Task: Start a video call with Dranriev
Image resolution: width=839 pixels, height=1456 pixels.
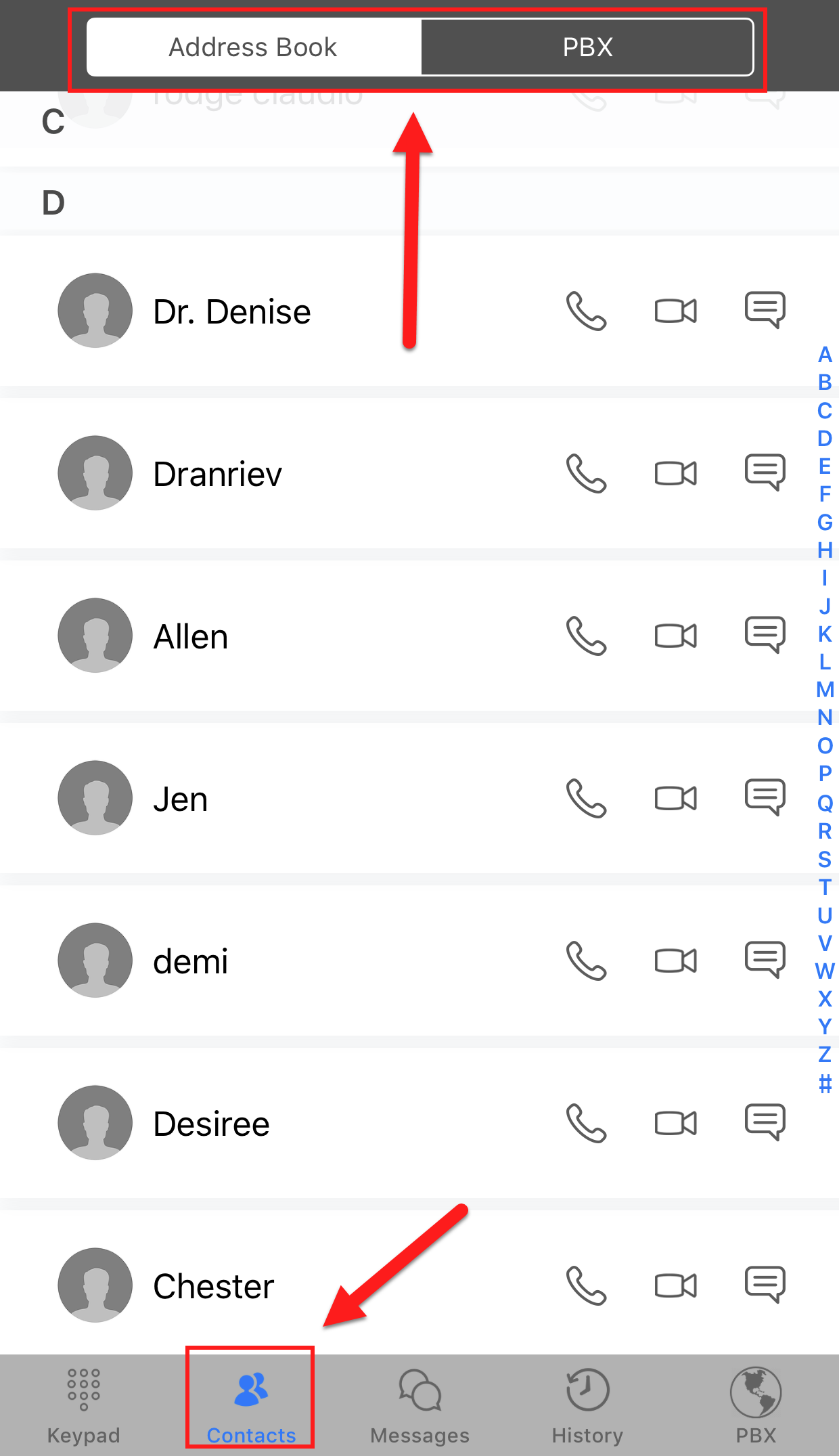Action: coord(675,473)
